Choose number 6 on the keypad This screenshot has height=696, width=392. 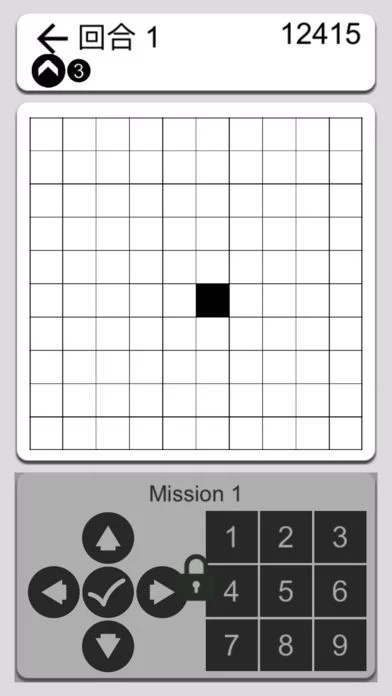(340, 591)
